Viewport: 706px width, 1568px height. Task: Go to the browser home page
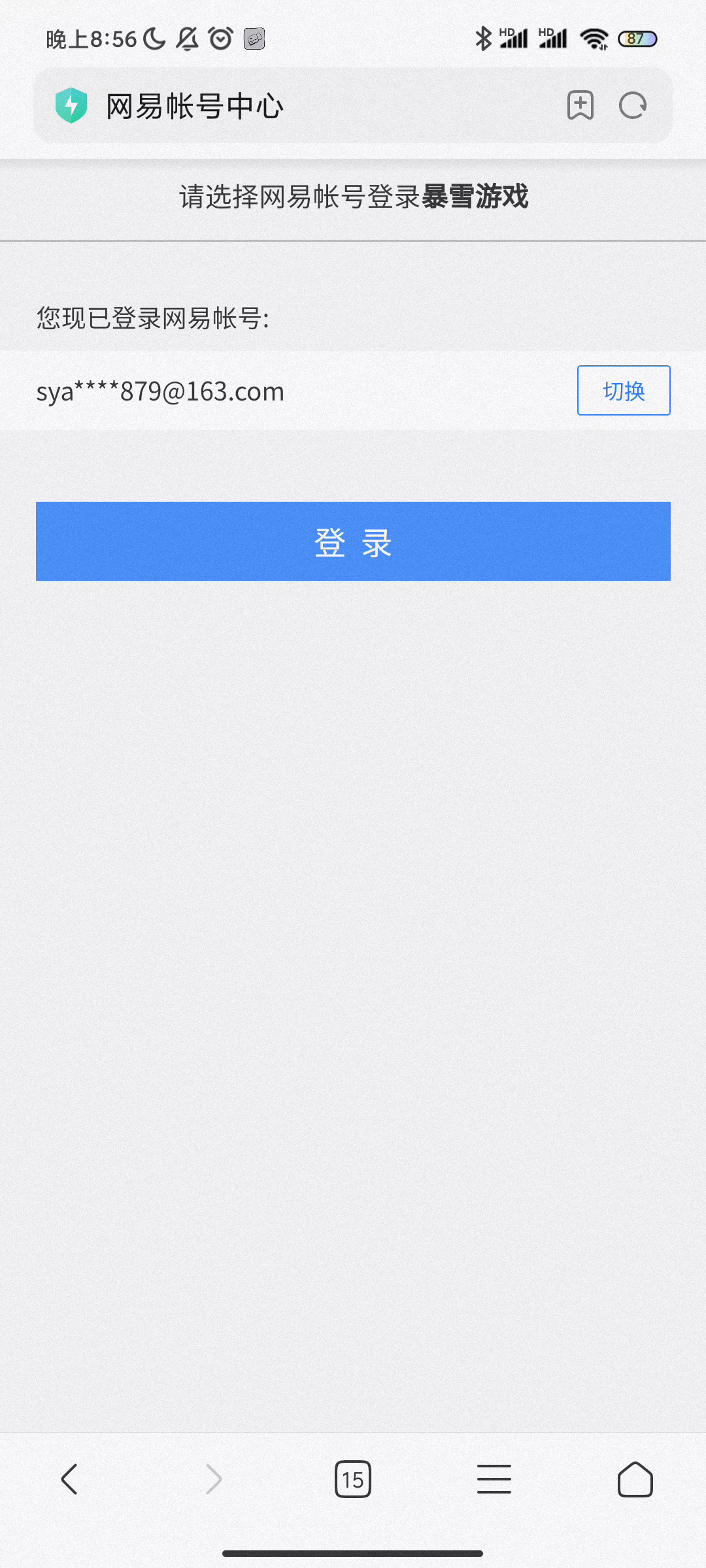635,1479
